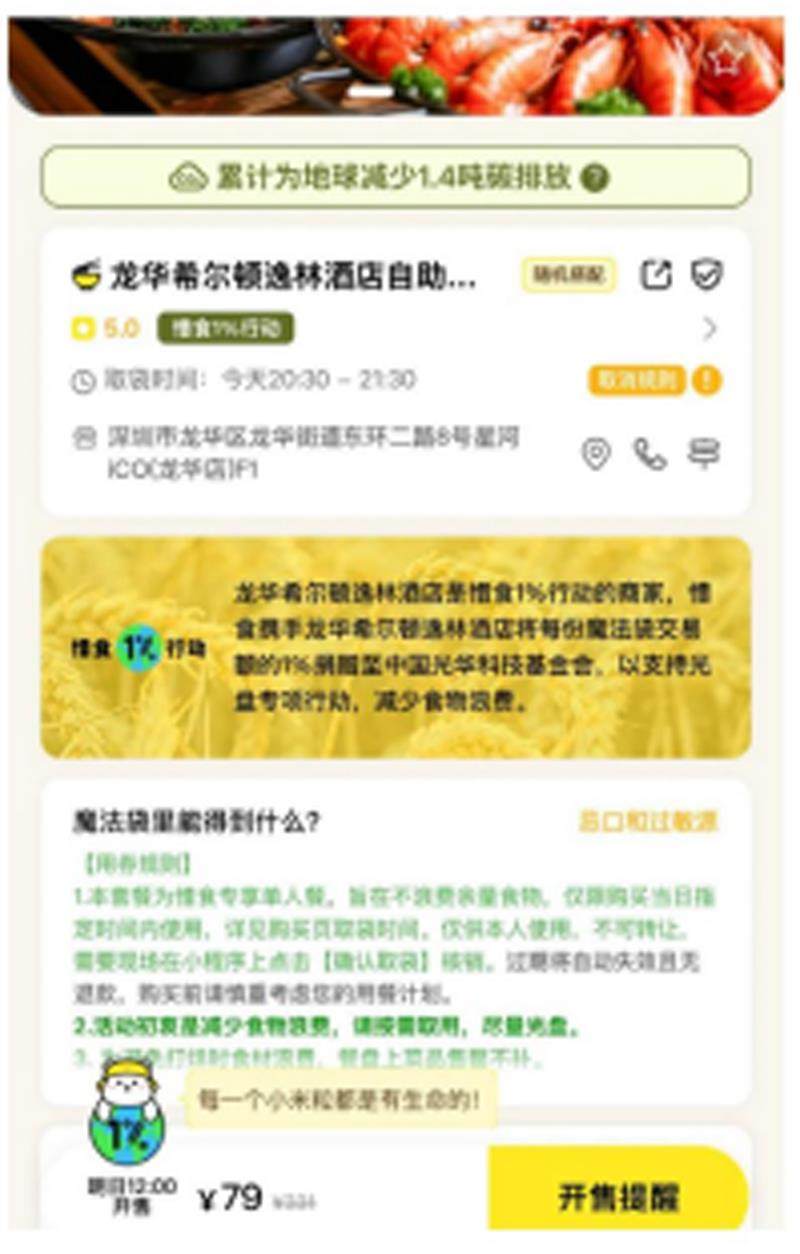This screenshot has width=800, height=1254.
Task: Favorite this store with the star icon
Action: point(722,60)
